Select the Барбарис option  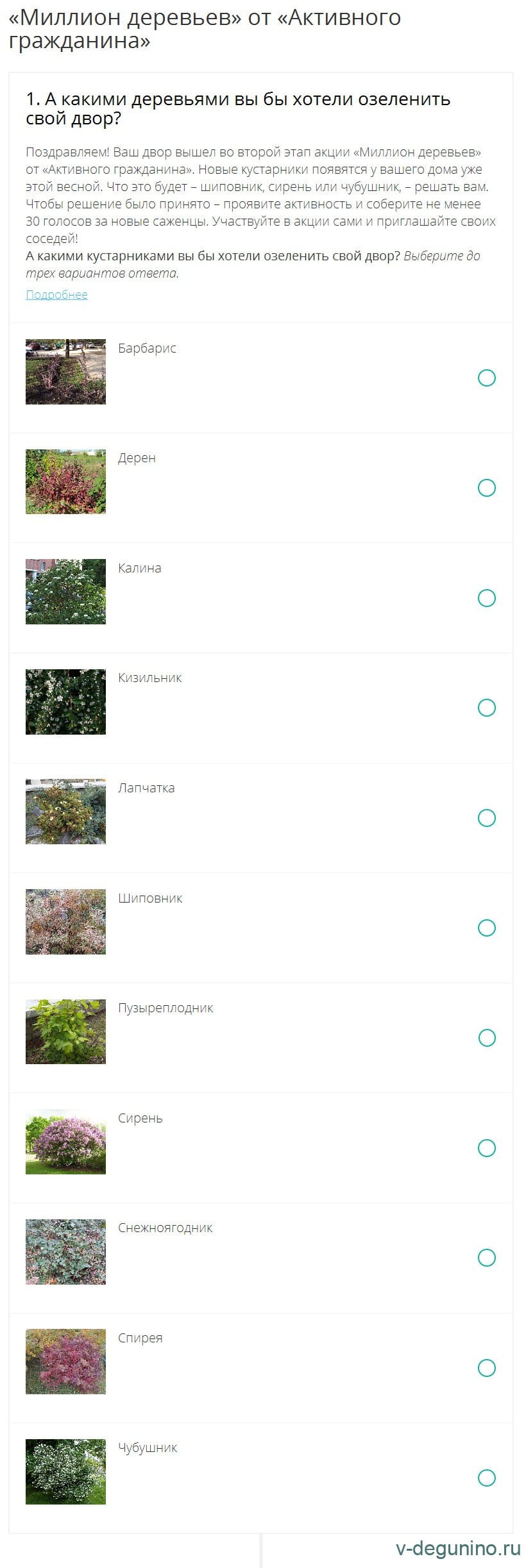tap(487, 378)
